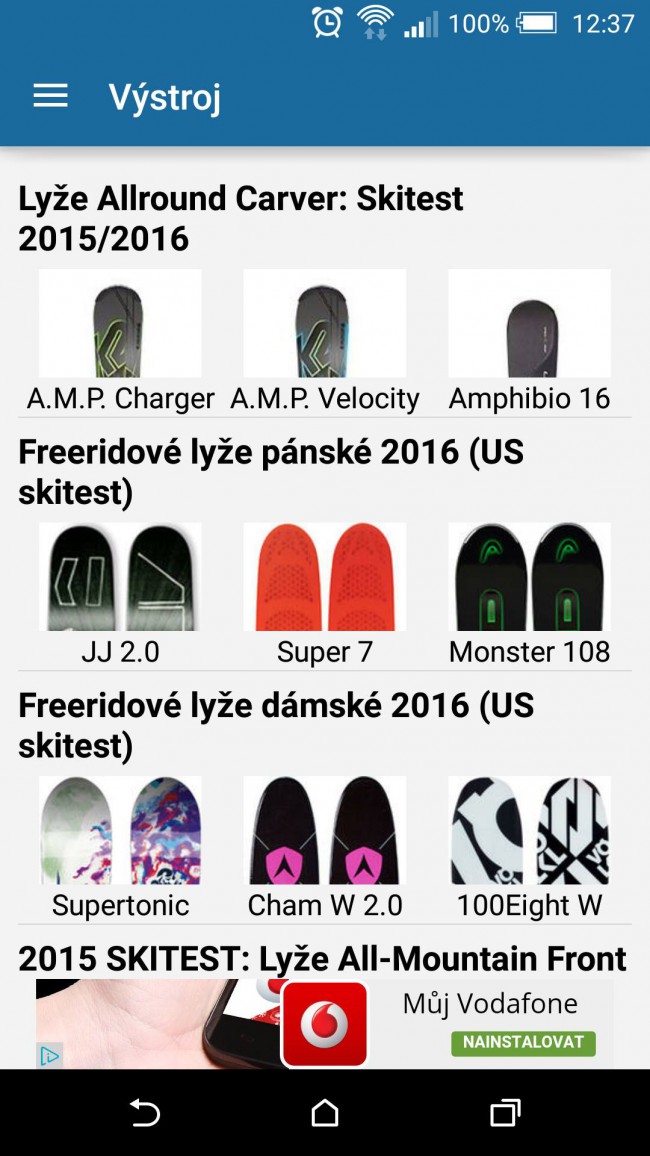This screenshot has width=650, height=1156.
Task: Open Lyže Allround Carver Skitest article
Action: [x=241, y=219]
